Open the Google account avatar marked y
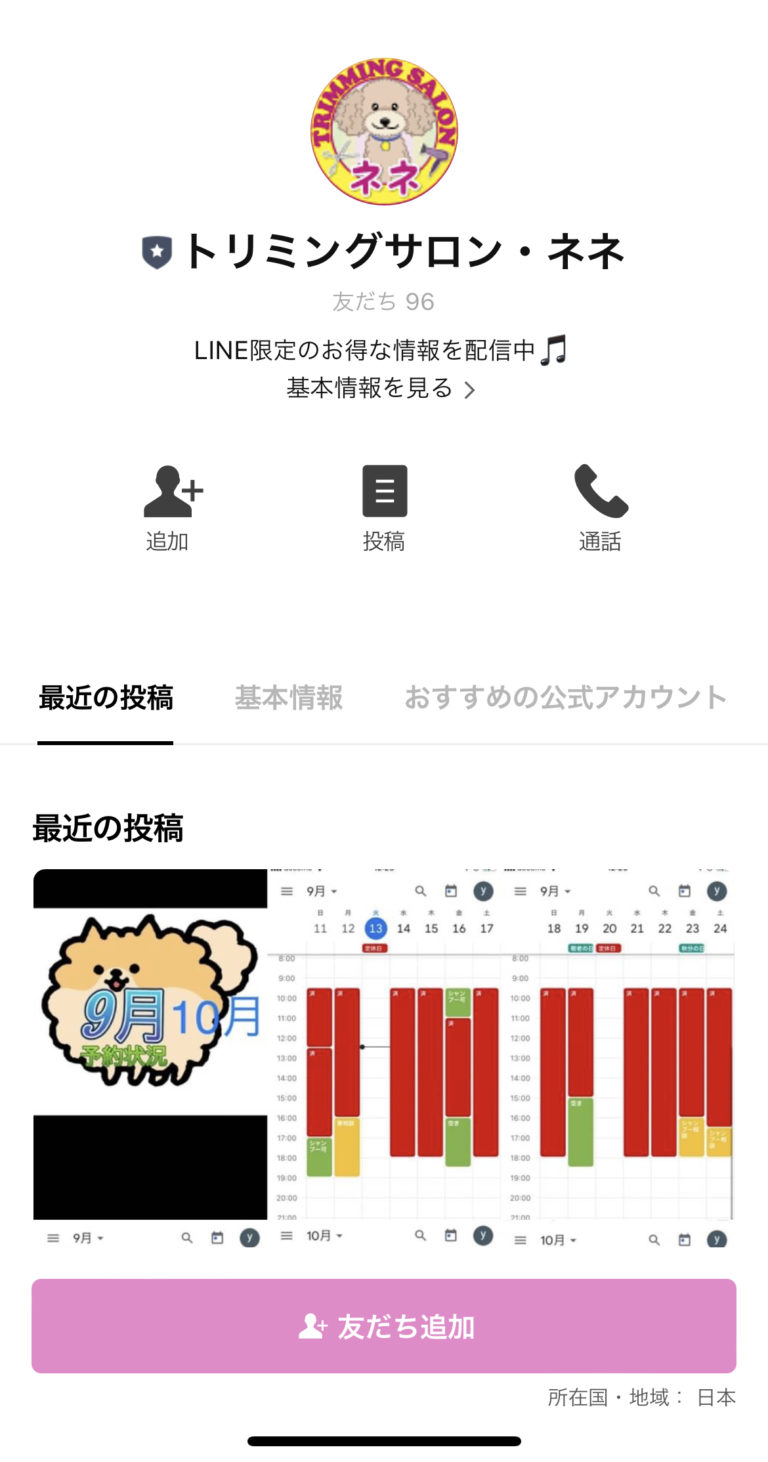This screenshot has width=768, height=1462. point(482,889)
